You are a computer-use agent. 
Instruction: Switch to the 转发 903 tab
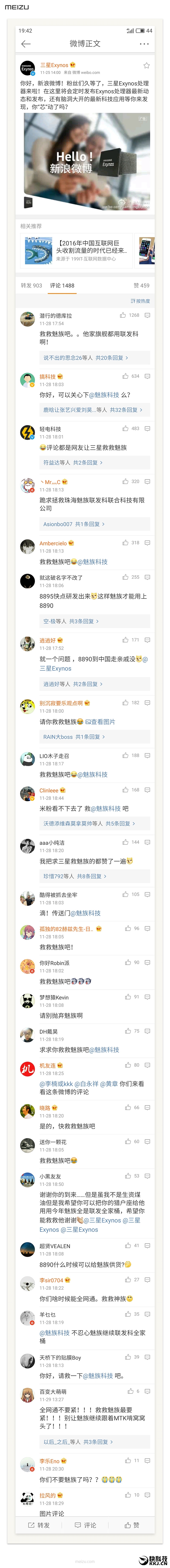click(x=32, y=285)
